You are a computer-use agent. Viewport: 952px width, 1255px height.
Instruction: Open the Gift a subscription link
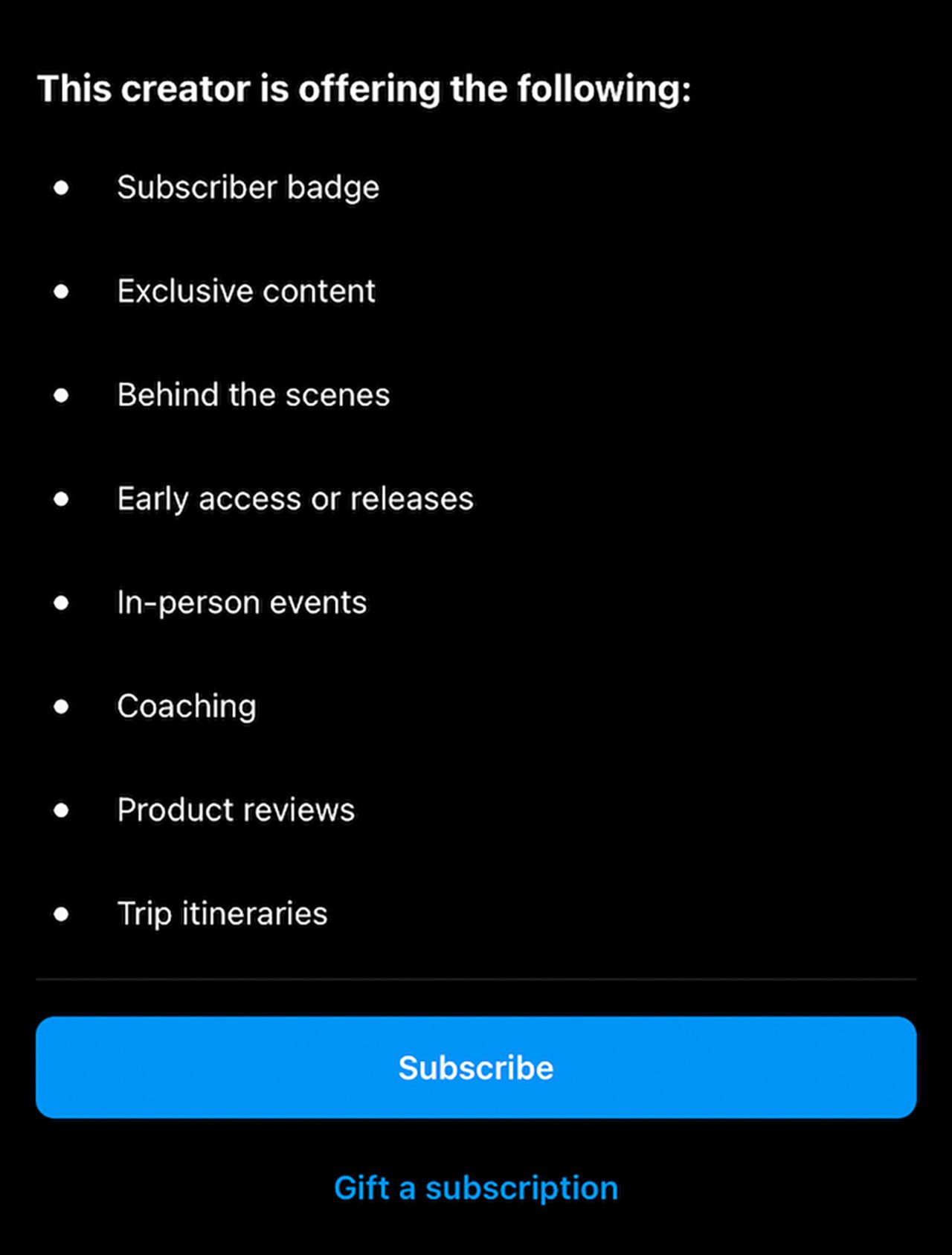click(x=476, y=1189)
